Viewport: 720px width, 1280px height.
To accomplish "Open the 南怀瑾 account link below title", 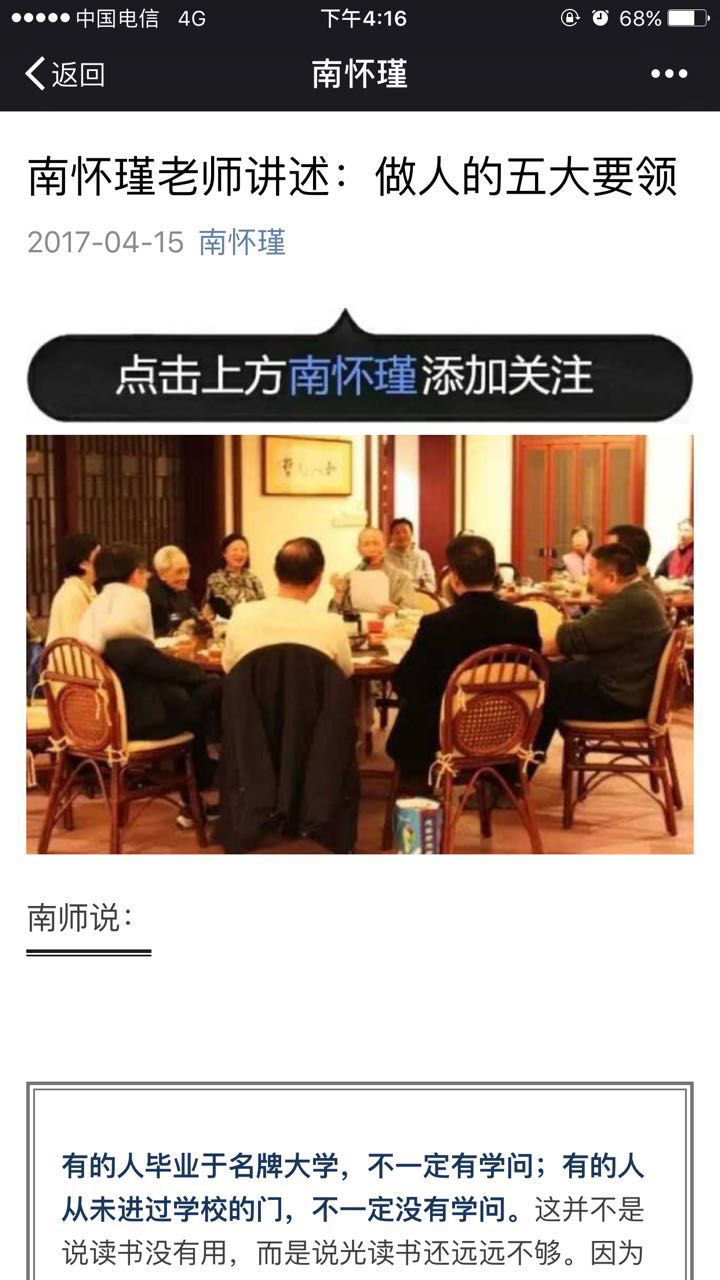I will (242, 242).
